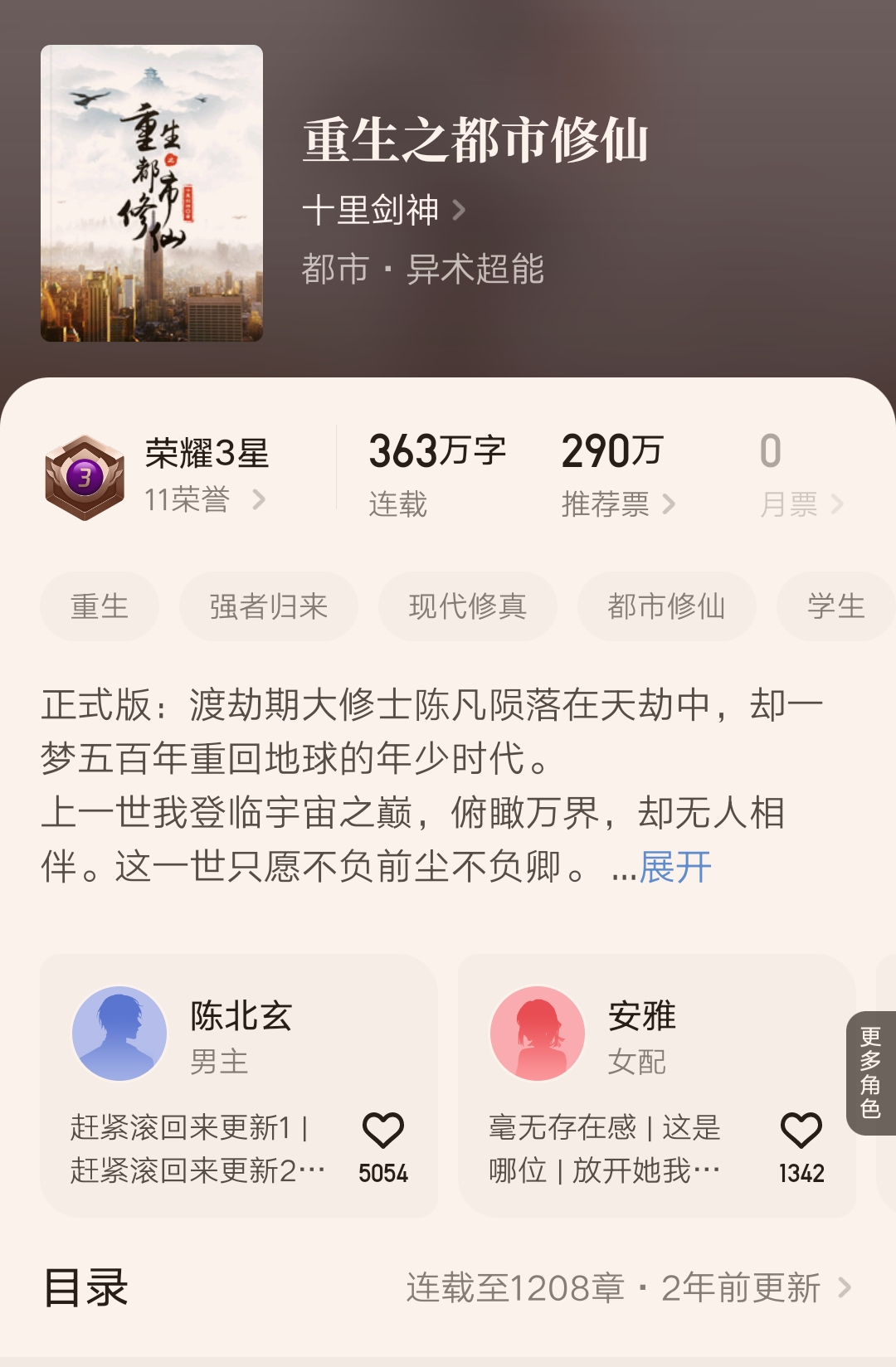This screenshot has width=896, height=1367.
Task: Open the book cover image
Action: [x=152, y=193]
